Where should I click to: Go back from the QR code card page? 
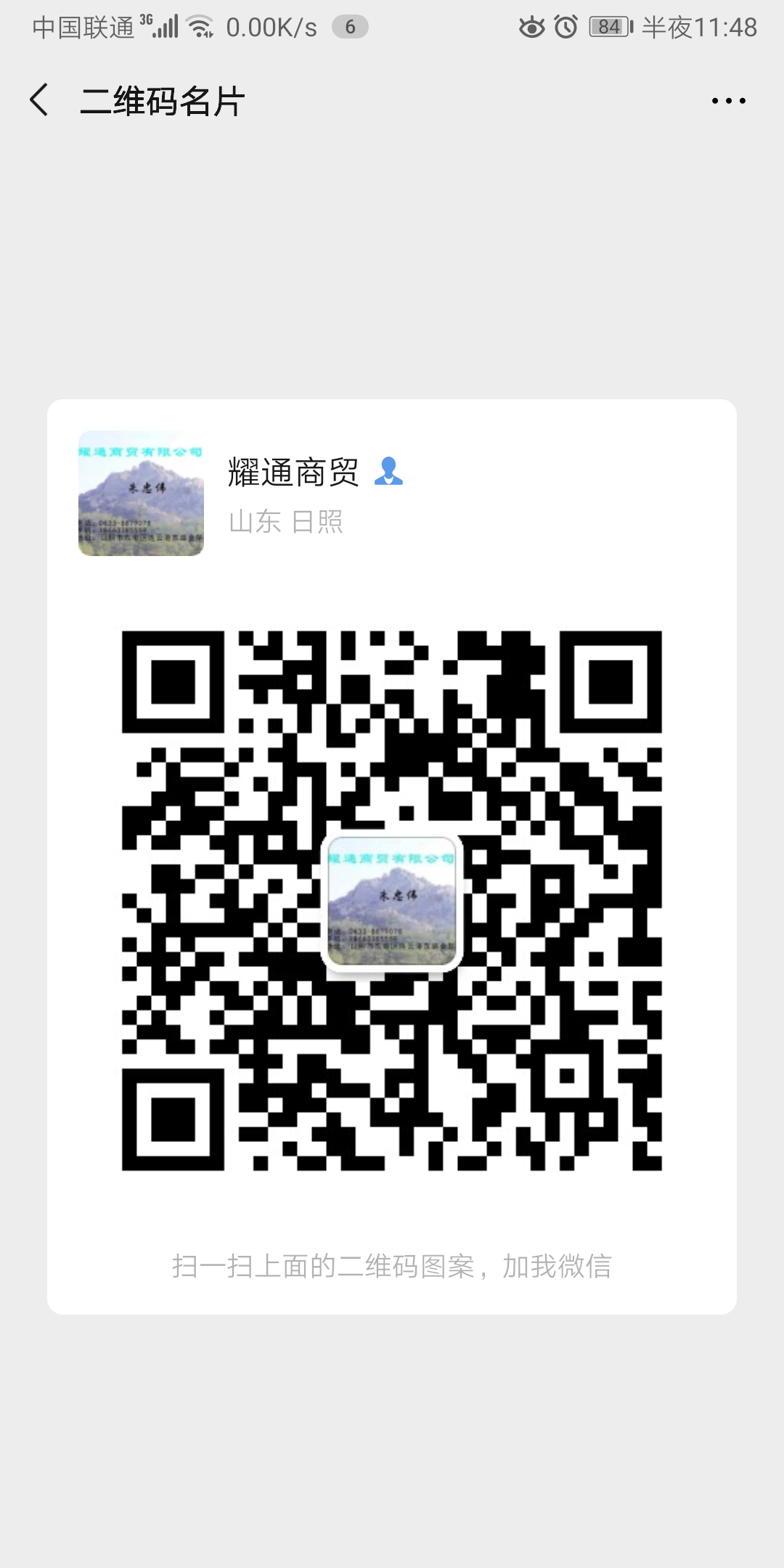[40, 100]
